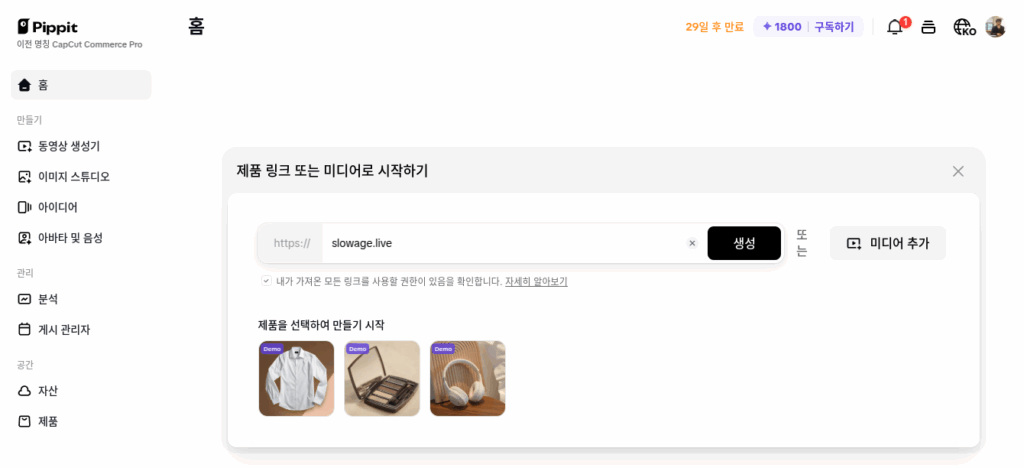
Task: Open the profile avatar menu
Action: click(x=995, y=27)
